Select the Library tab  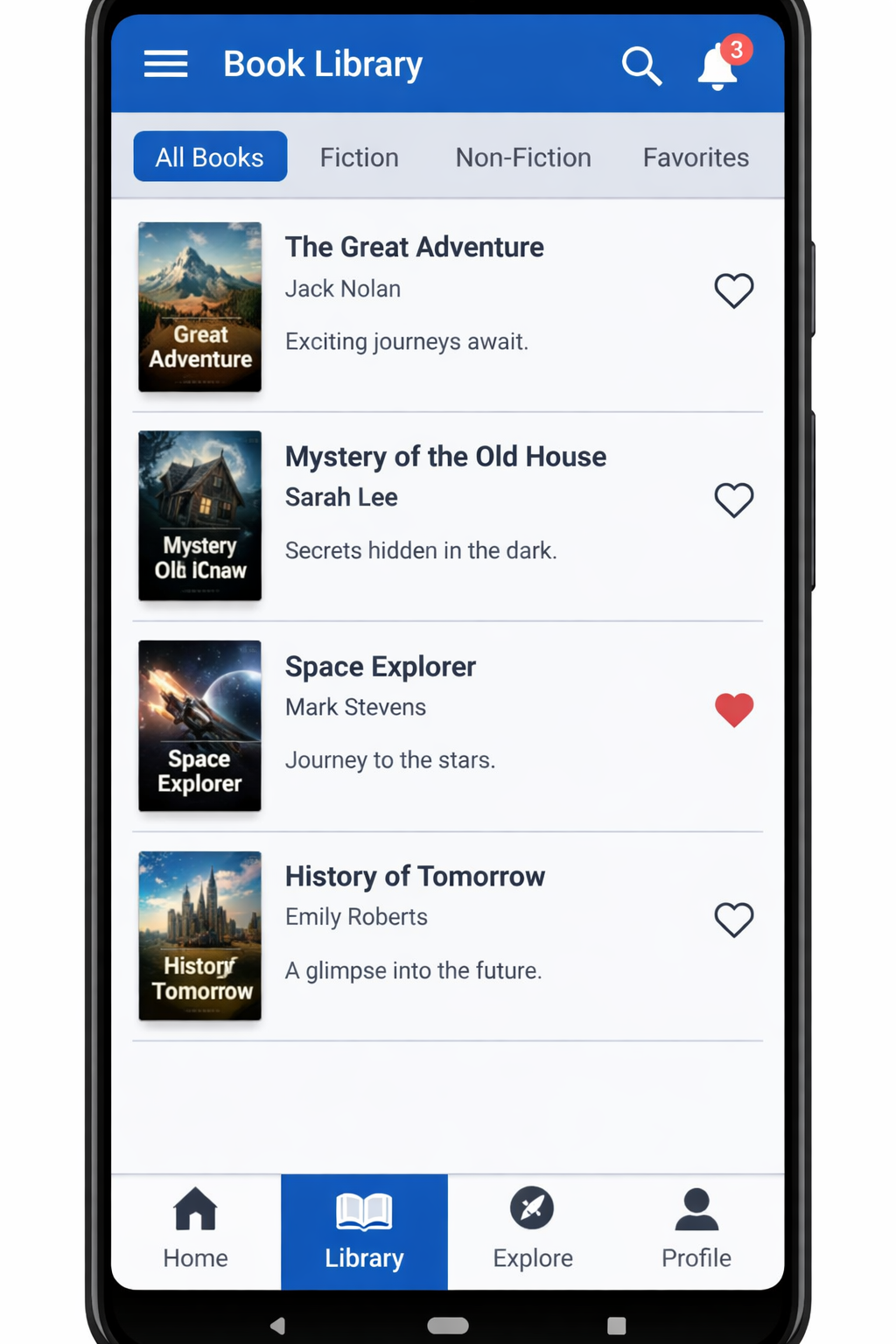(364, 1229)
